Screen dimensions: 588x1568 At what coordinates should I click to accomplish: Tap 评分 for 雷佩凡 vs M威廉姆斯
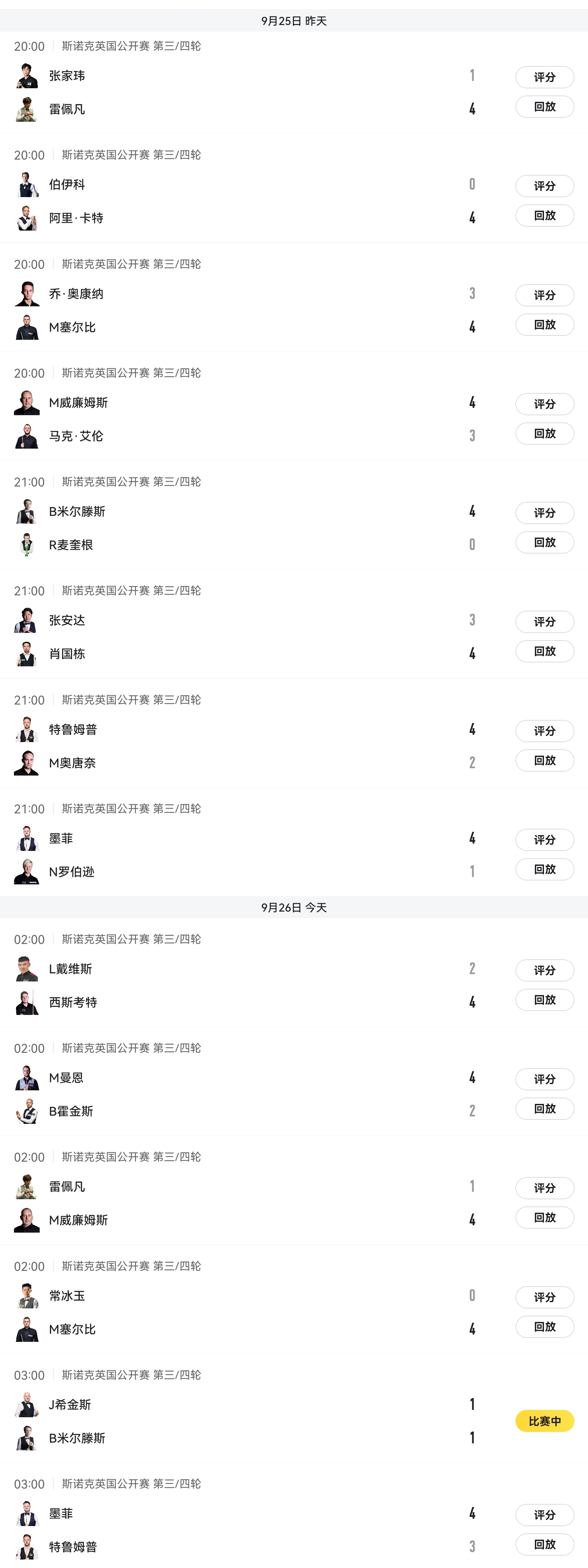pyautogui.click(x=544, y=1188)
